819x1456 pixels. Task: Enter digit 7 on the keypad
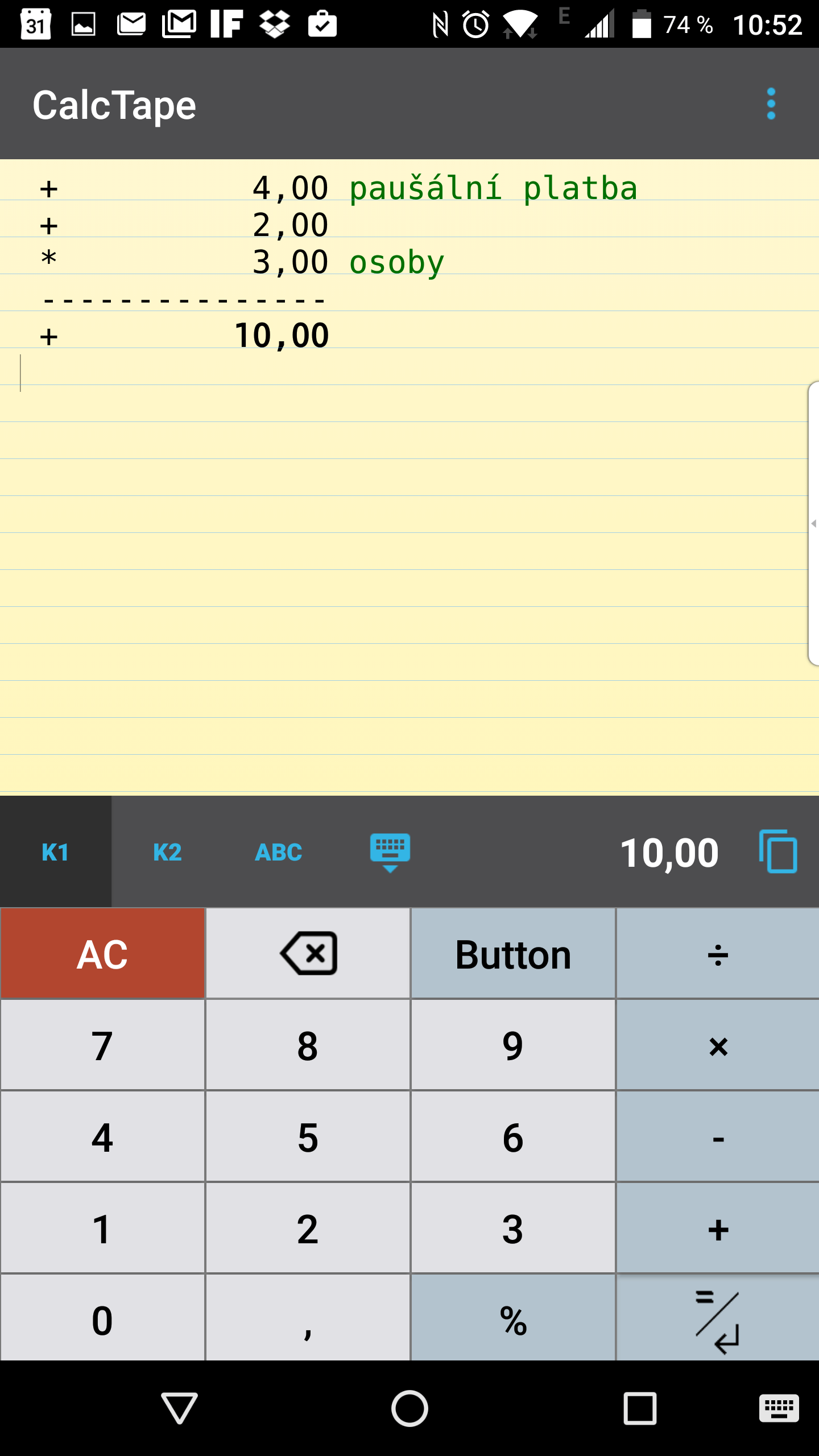click(x=102, y=1045)
